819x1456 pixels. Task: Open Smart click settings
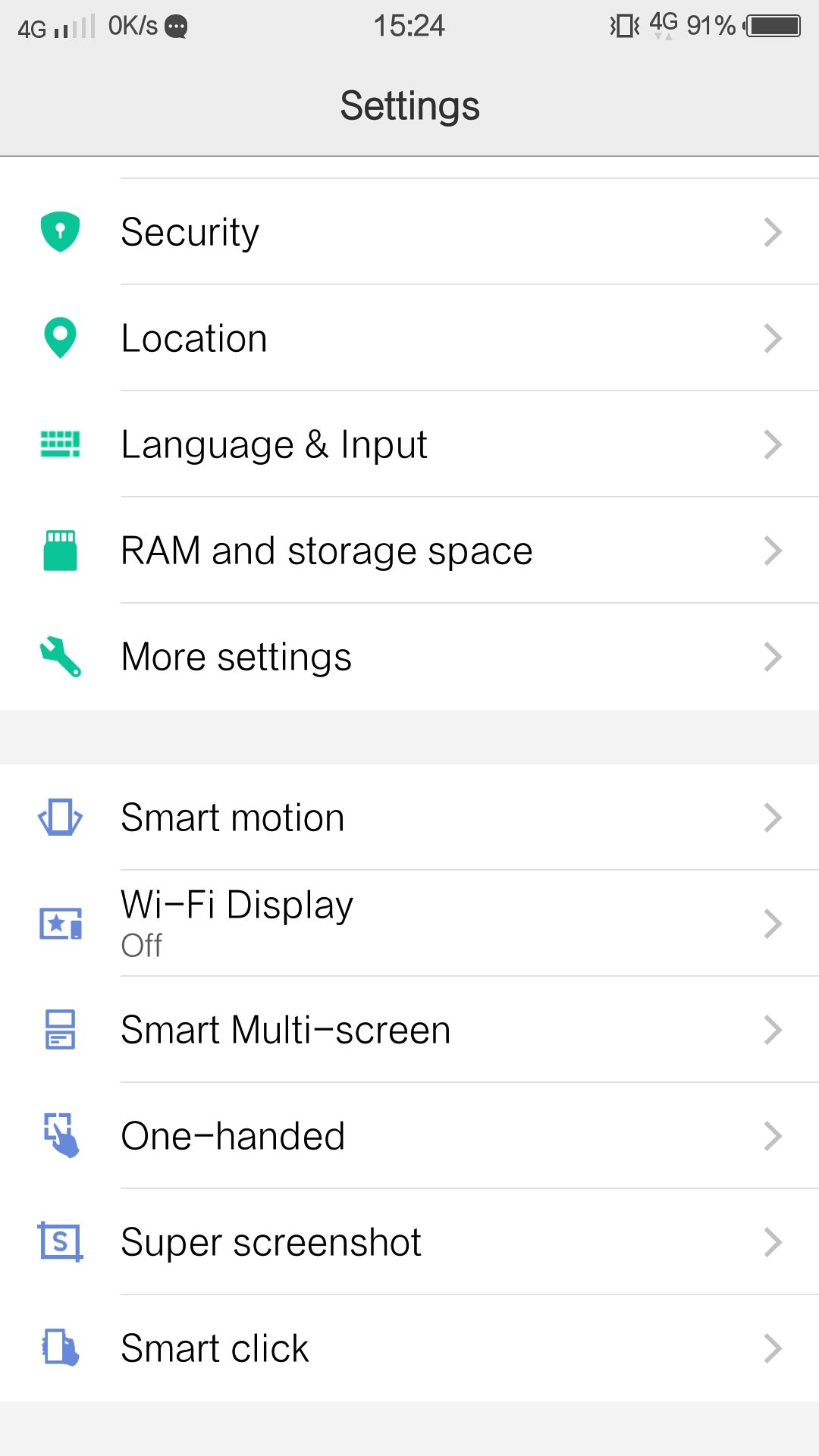coord(409,1348)
